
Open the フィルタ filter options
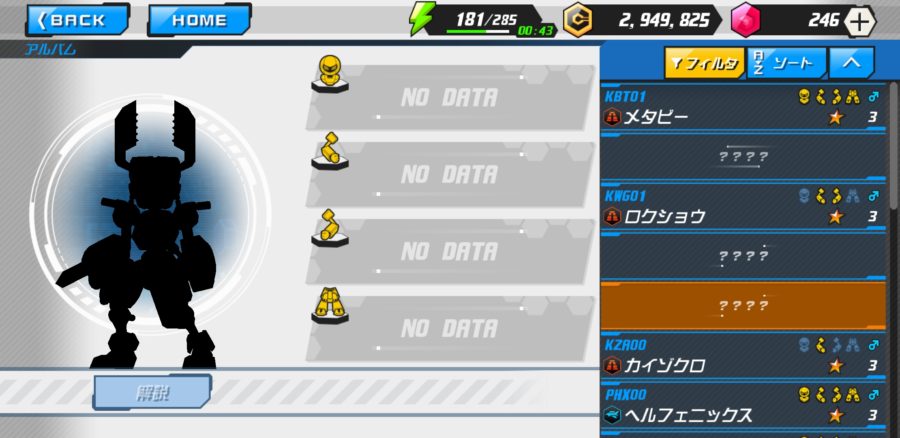coord(704,63)
